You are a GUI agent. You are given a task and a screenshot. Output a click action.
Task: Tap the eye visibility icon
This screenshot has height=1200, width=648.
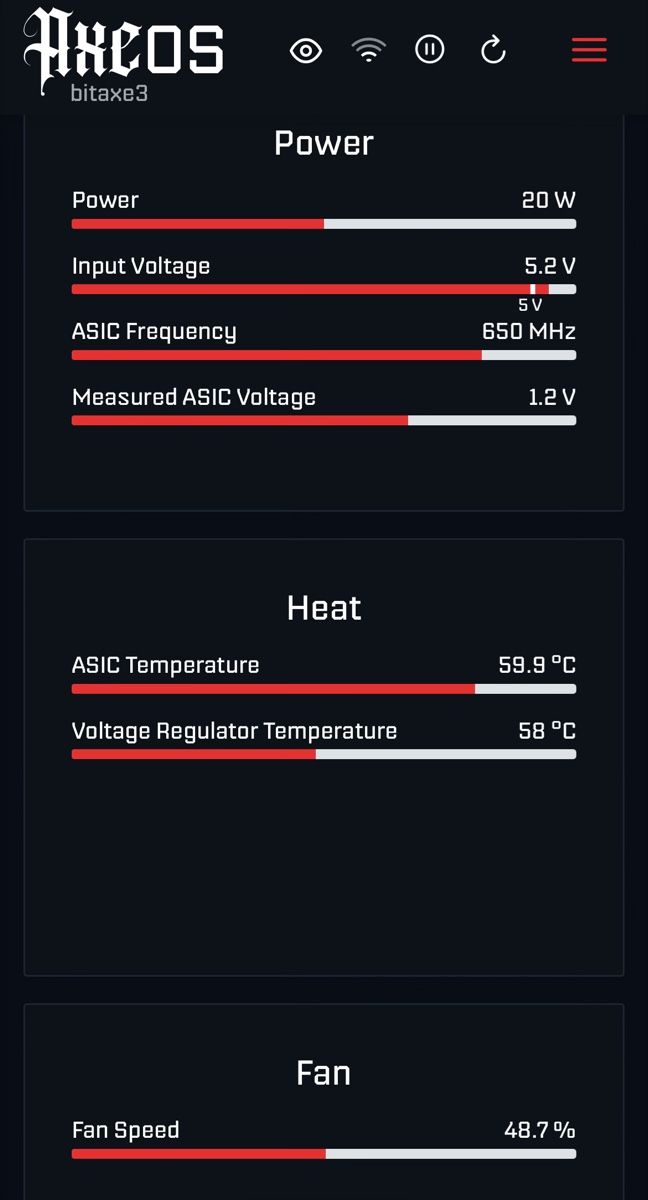306,50
